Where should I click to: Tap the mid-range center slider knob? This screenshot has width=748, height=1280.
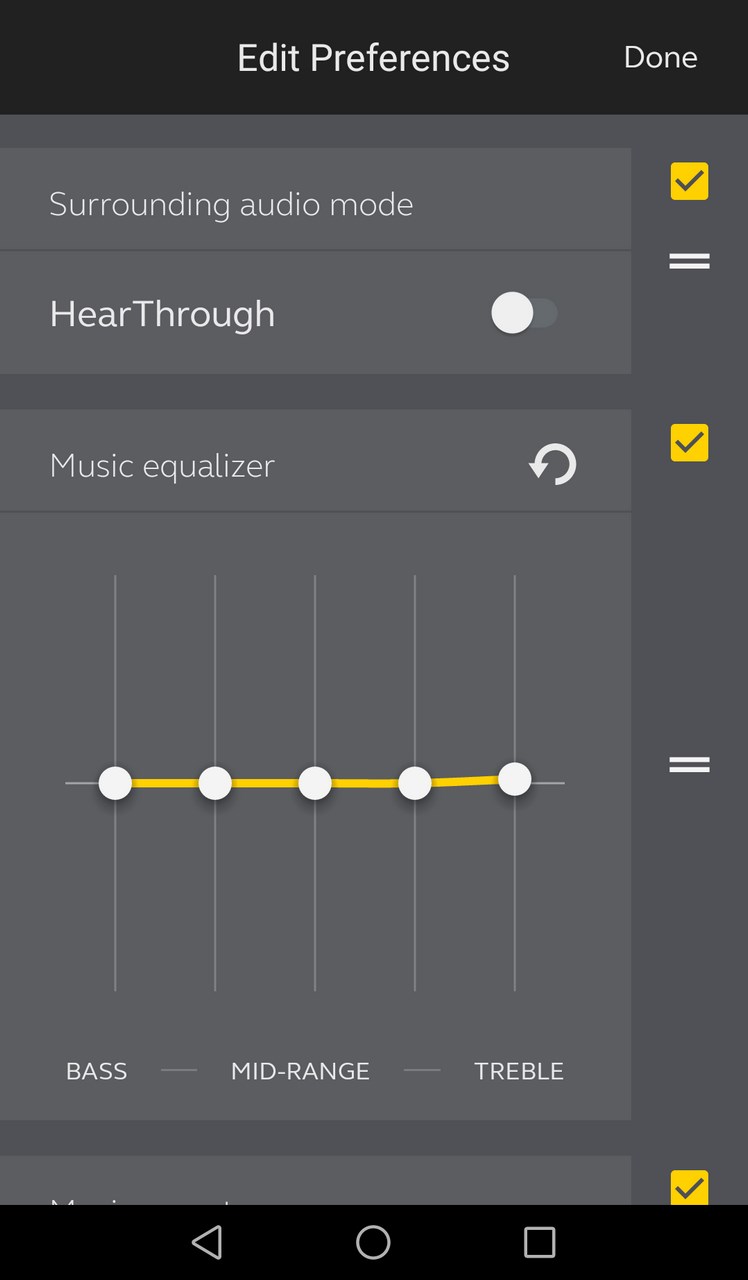(x=315, y=783)
